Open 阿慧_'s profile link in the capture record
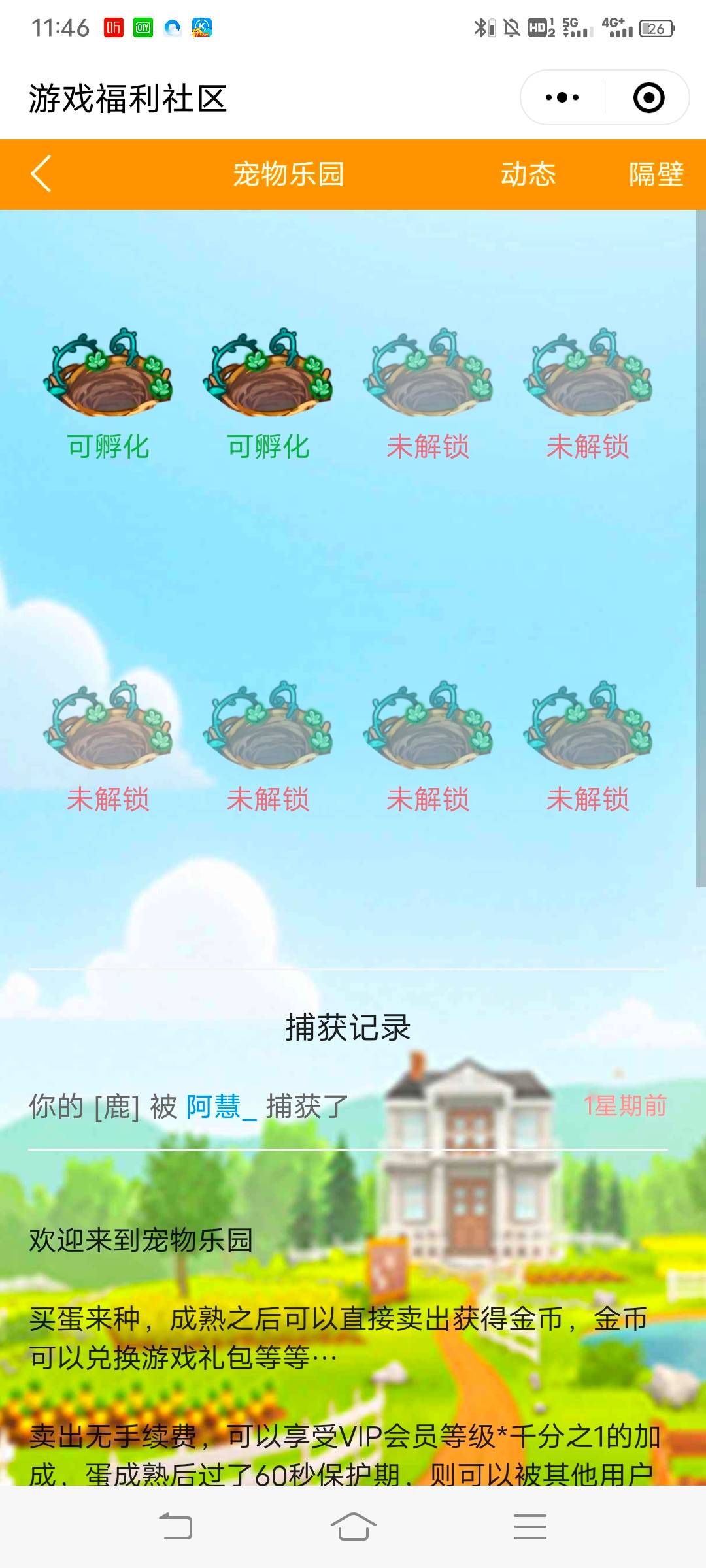The width and height of the screenshot is (706, 1568). (221, 1107)
